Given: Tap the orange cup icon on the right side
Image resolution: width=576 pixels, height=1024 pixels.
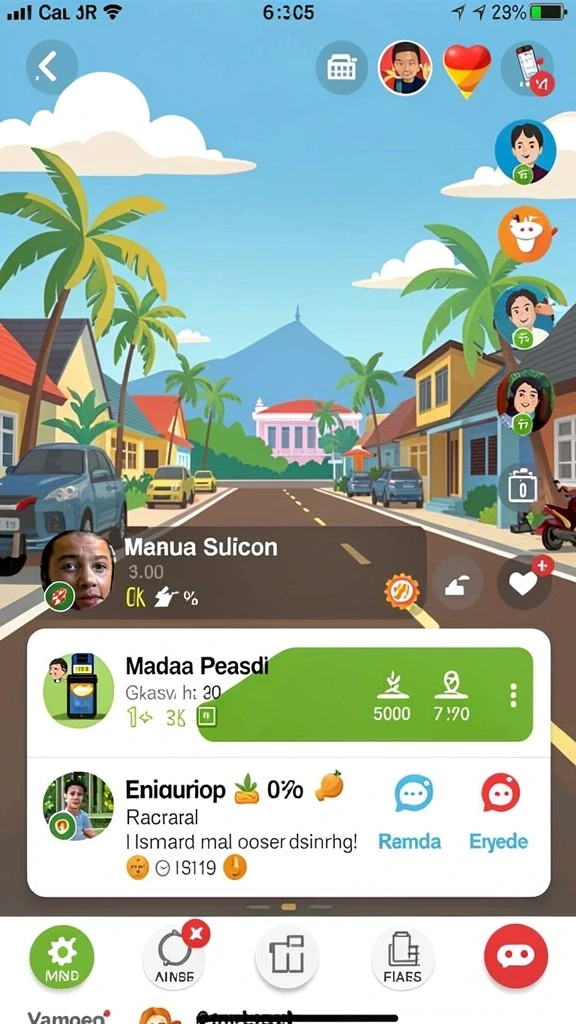Looking at the screenshot, I should point(526,234).
